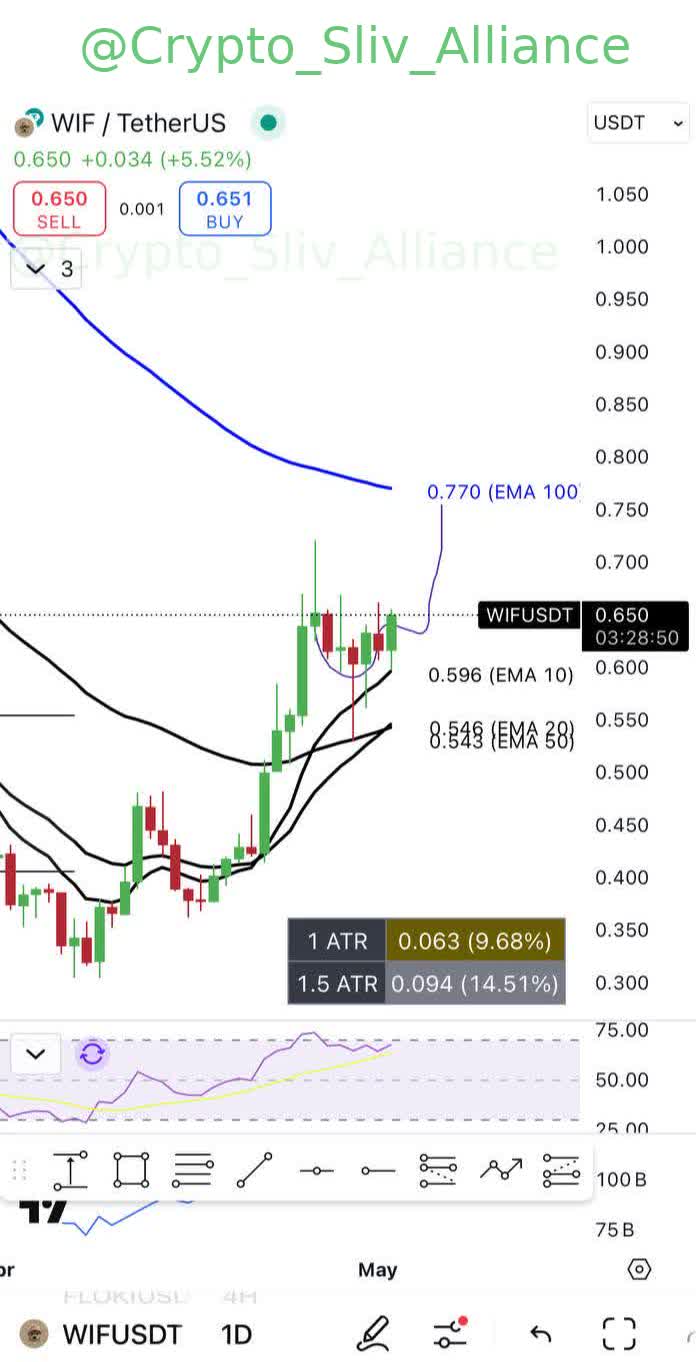Open the drawing pencil tools
The height and width of the screenshot is (1362, 698).
click(x=372, y=1333)
